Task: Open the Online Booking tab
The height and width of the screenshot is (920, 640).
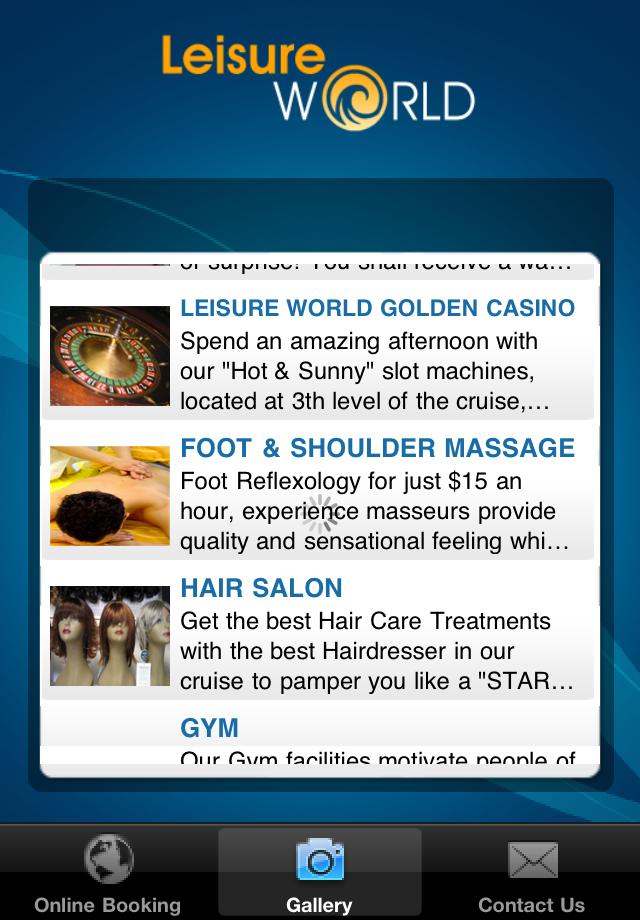Action: (107, 874)
